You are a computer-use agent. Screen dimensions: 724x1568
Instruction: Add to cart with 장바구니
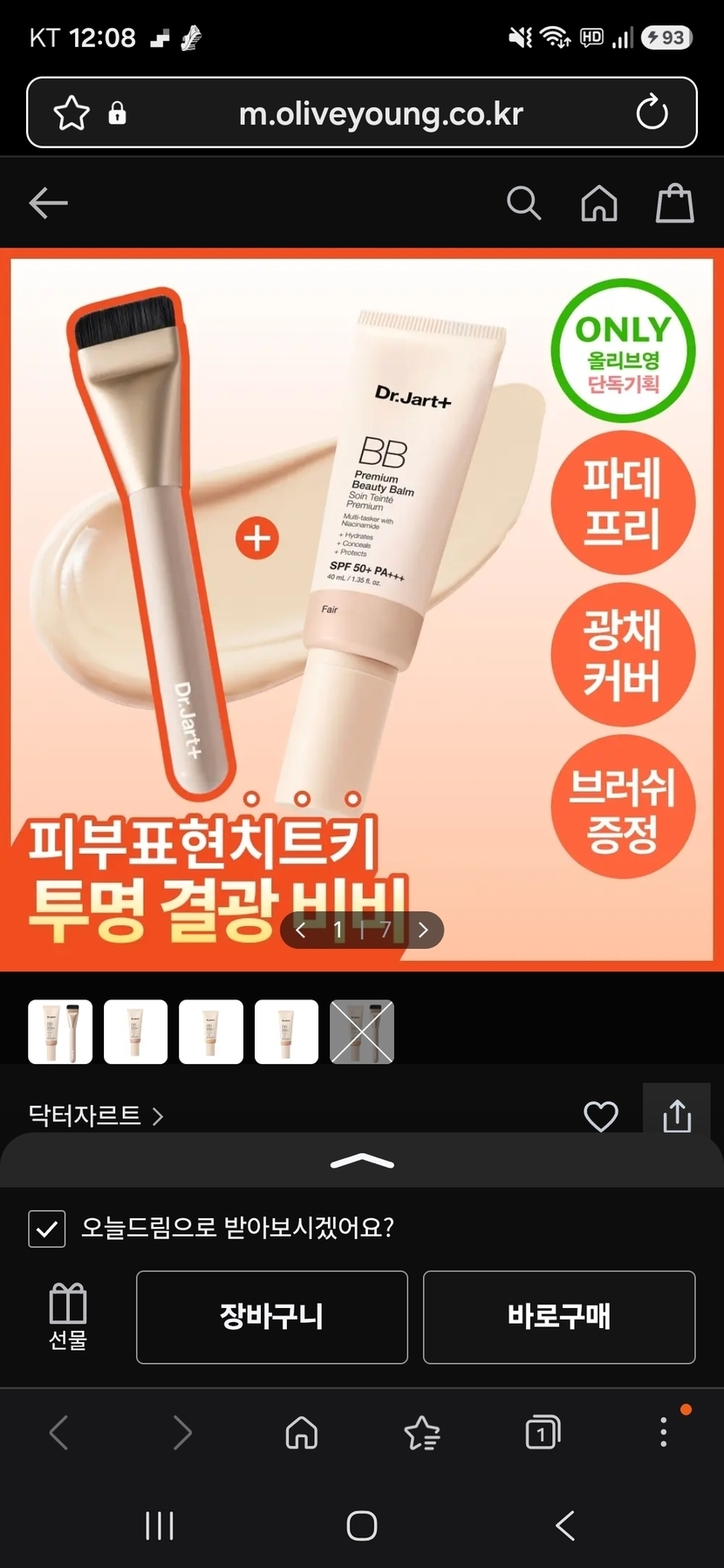(x=272, y=1317)
